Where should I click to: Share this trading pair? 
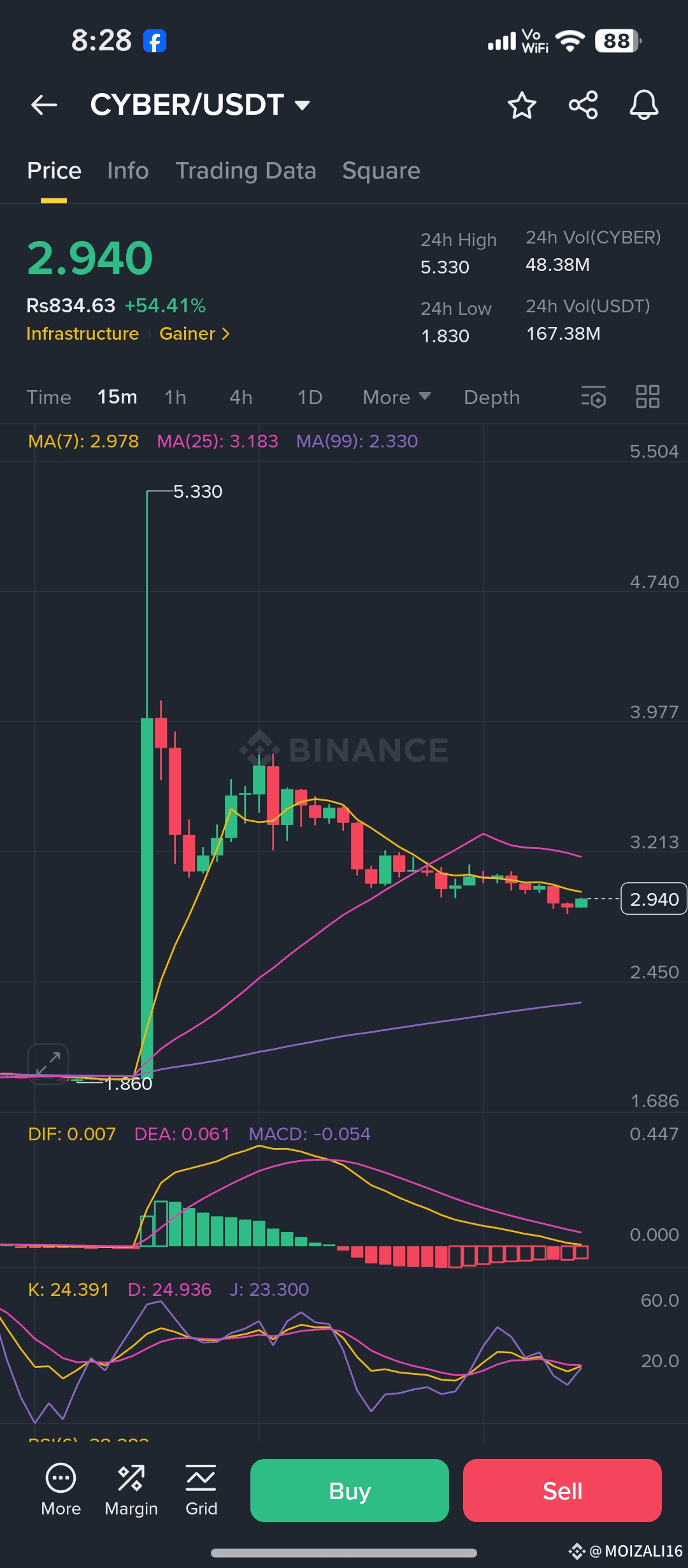583,105
